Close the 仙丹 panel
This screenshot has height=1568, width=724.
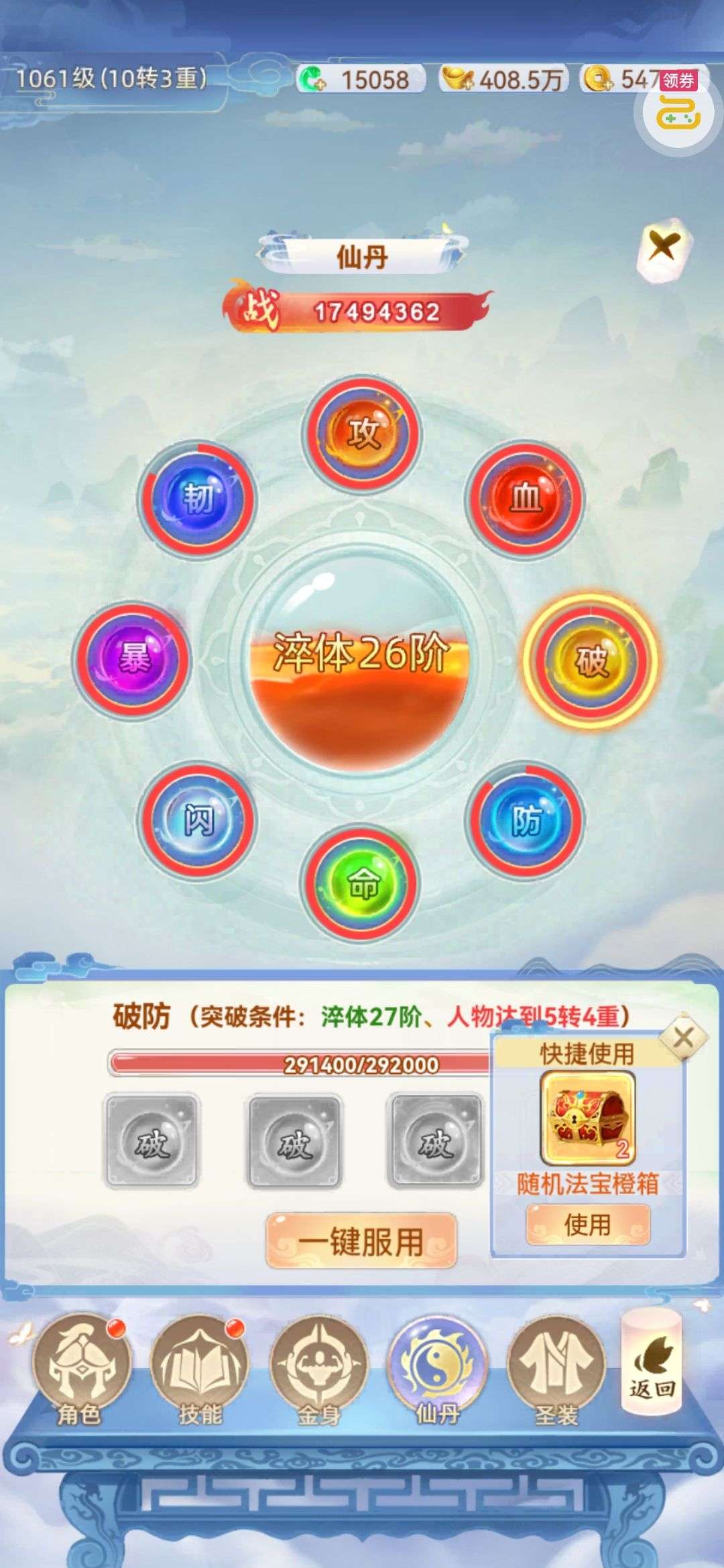(x=662, y=247)
